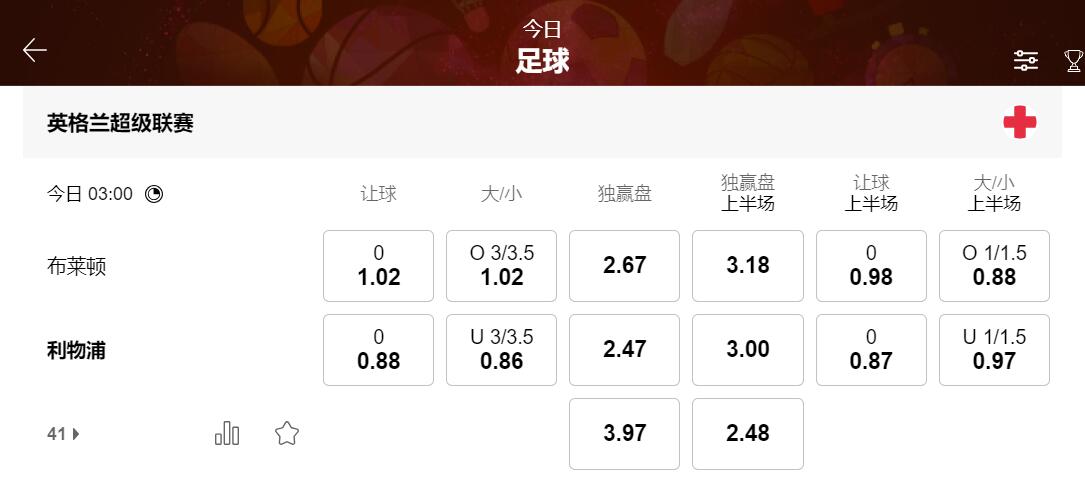Pick under U 3/3.5 at 0.86
Viewport: 1085px width, 482px height.
[x=501, y=350]
